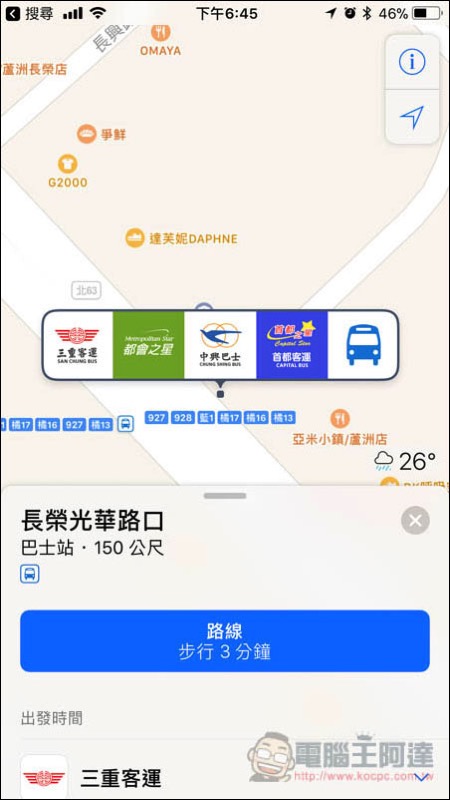The width and height of the screenshot is (450, 800).
Task: Select the G2000 store map marker
Action: (67, 164)
